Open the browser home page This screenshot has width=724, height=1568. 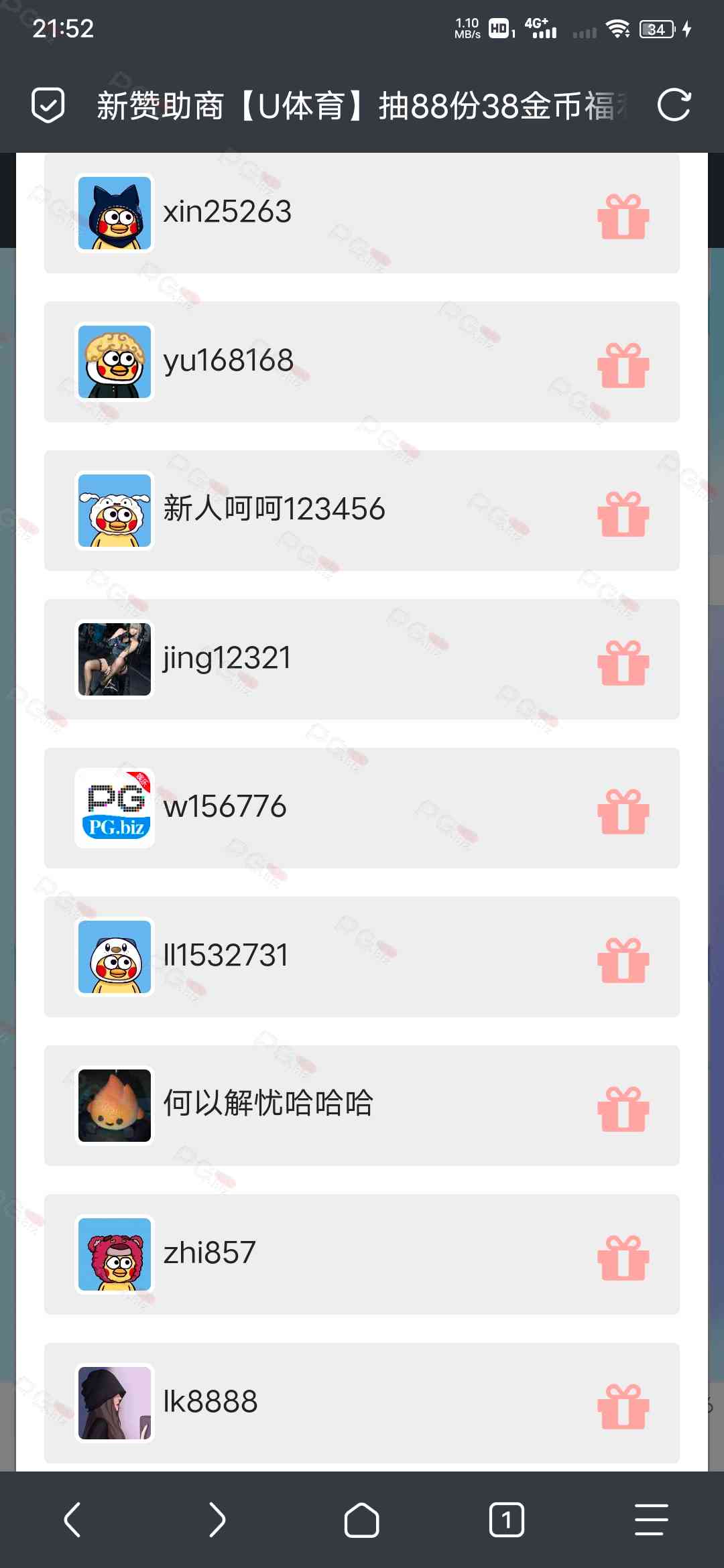[x=362, y=1520]
